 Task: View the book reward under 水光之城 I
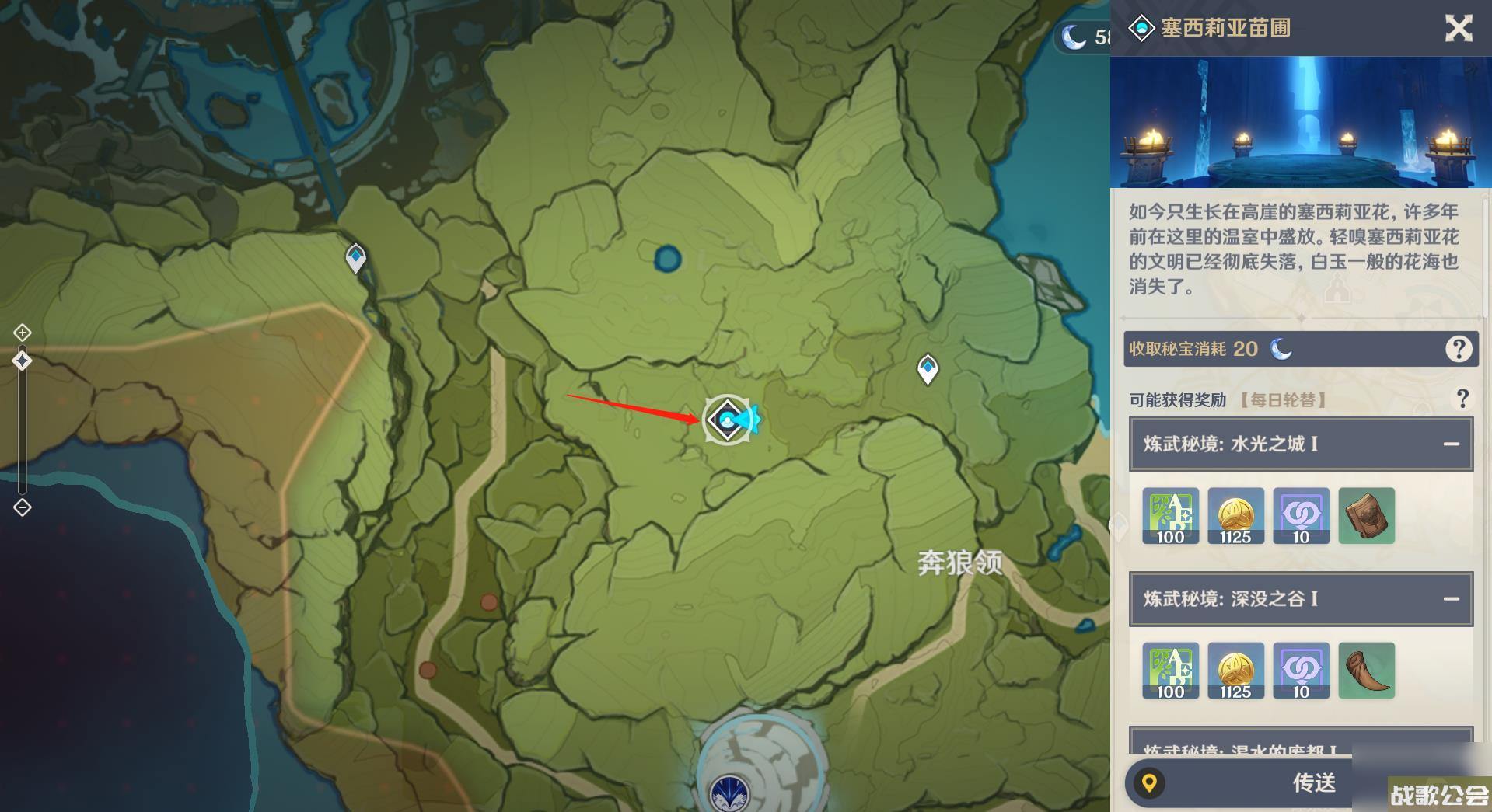point(1366,516)
